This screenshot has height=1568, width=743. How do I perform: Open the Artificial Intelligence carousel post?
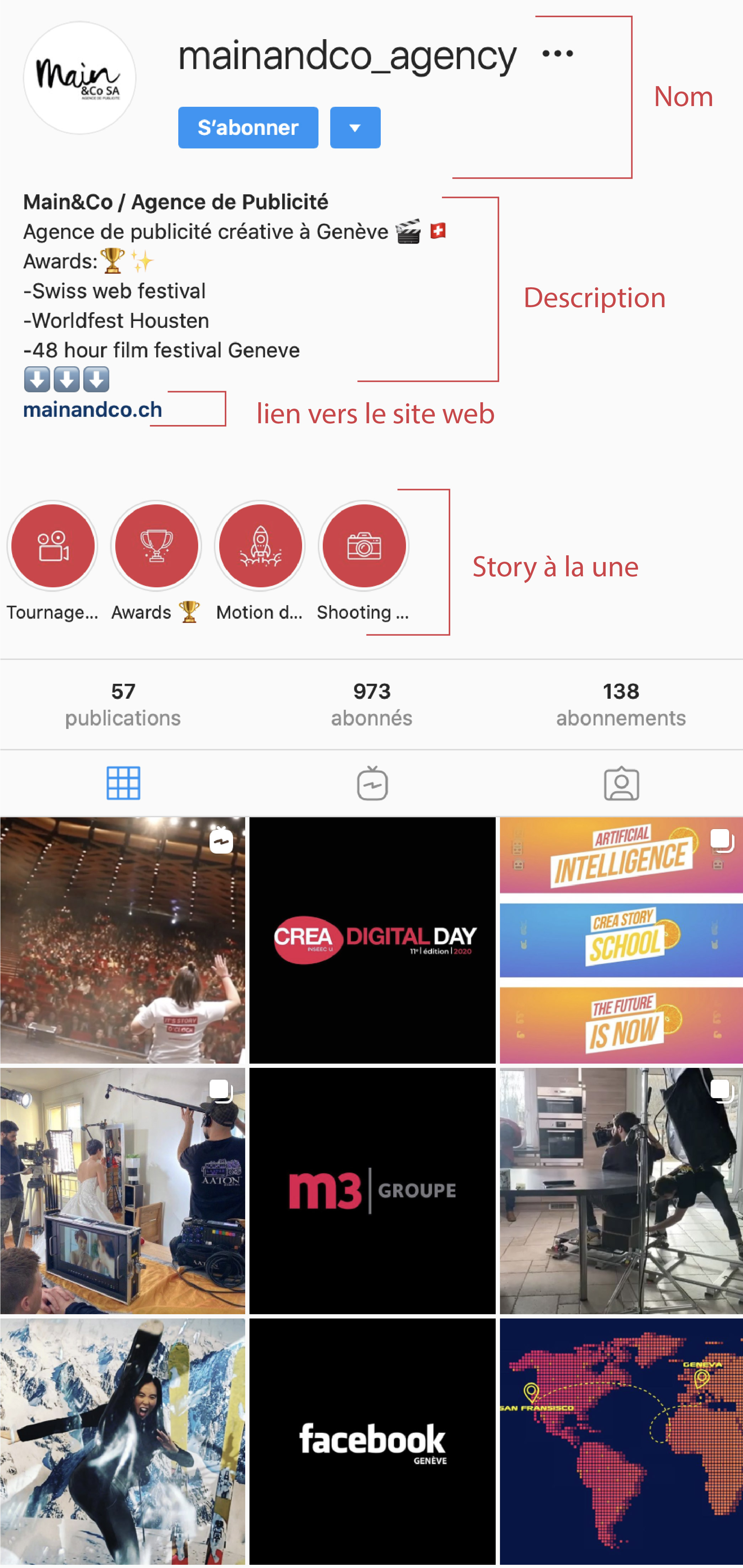pos(621,940)
